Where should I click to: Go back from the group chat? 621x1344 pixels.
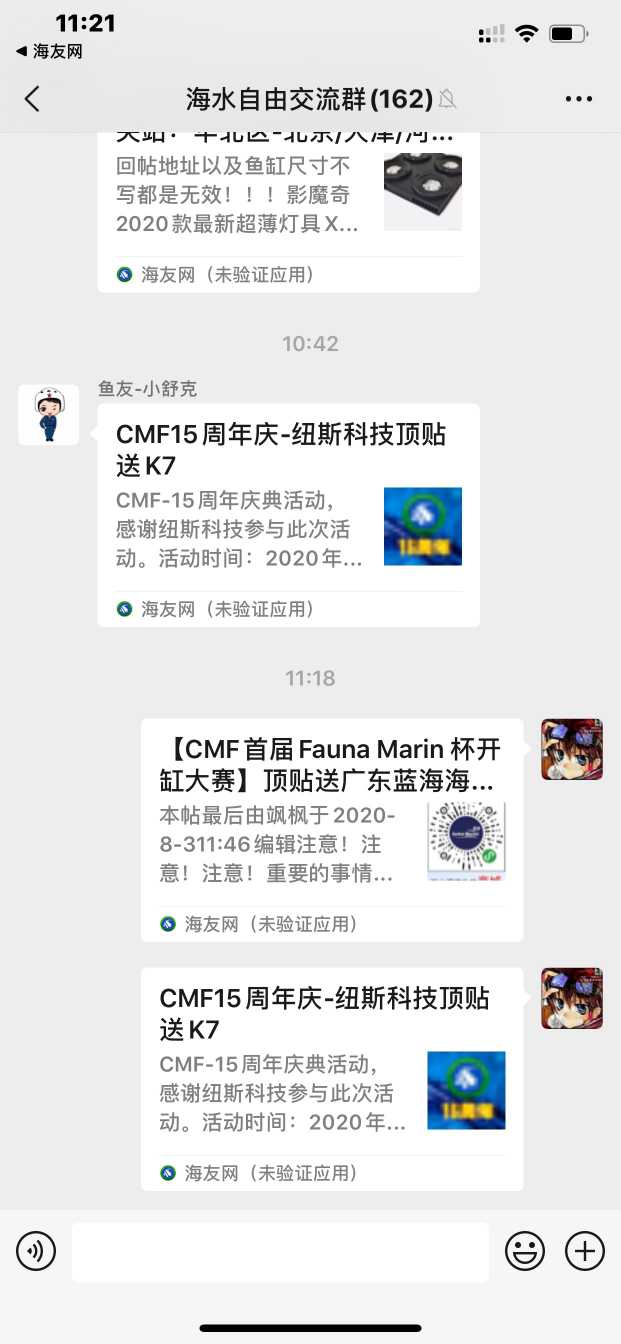(32, 98)
